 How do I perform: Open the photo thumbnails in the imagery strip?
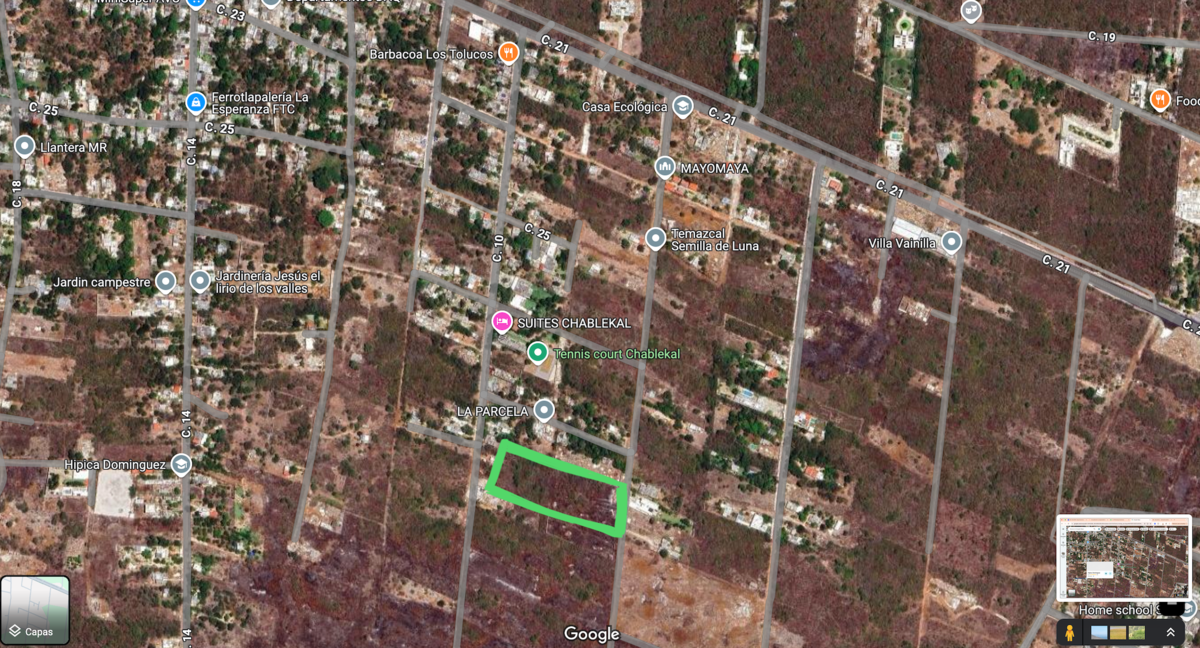click(x=1117, y=632)
